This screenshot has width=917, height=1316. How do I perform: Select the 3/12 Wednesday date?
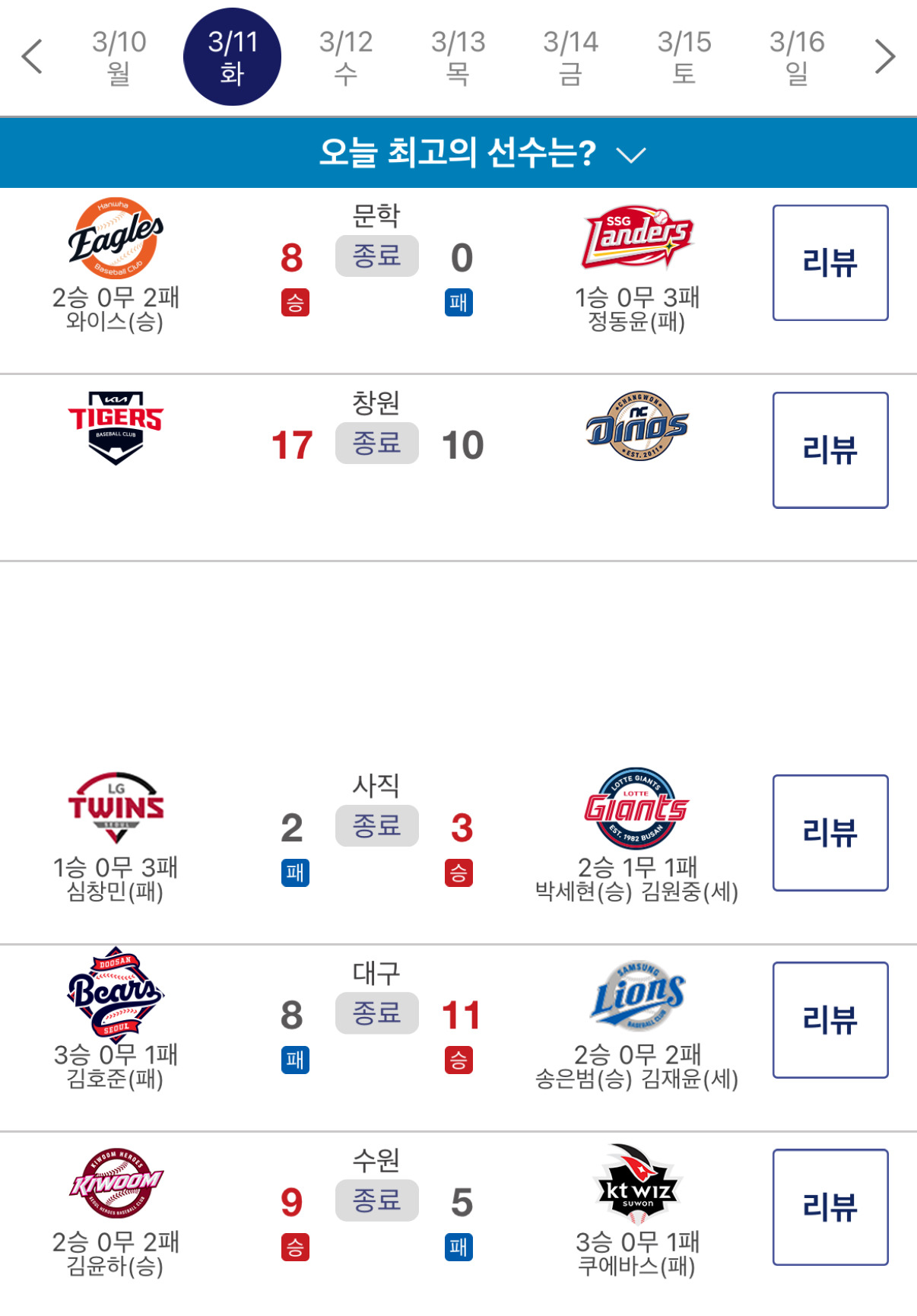[346, 57]
